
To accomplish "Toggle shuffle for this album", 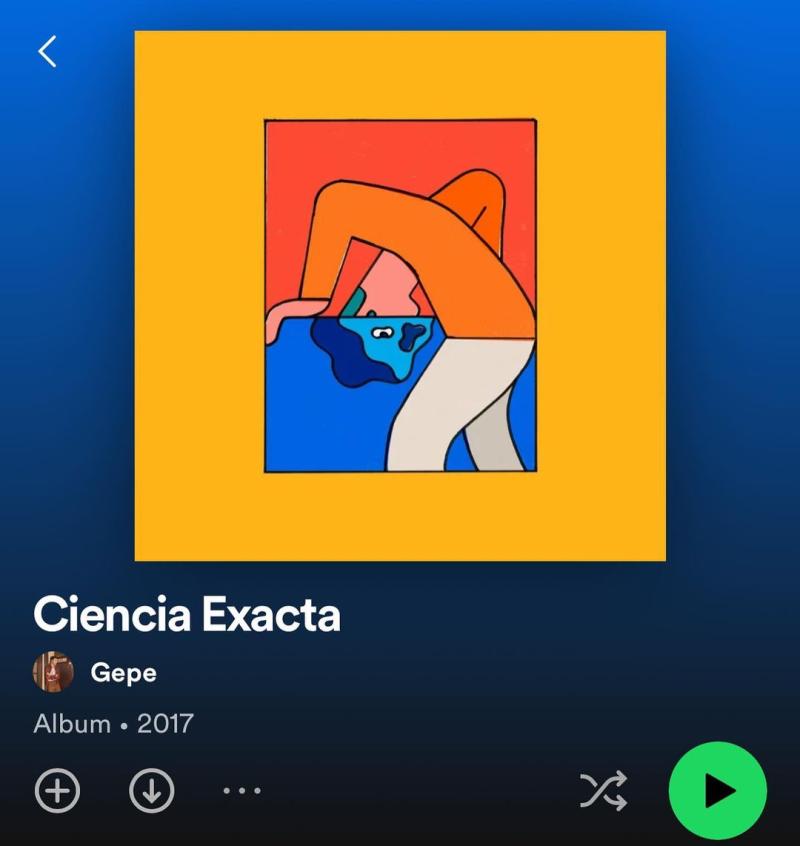I will 604,791.
